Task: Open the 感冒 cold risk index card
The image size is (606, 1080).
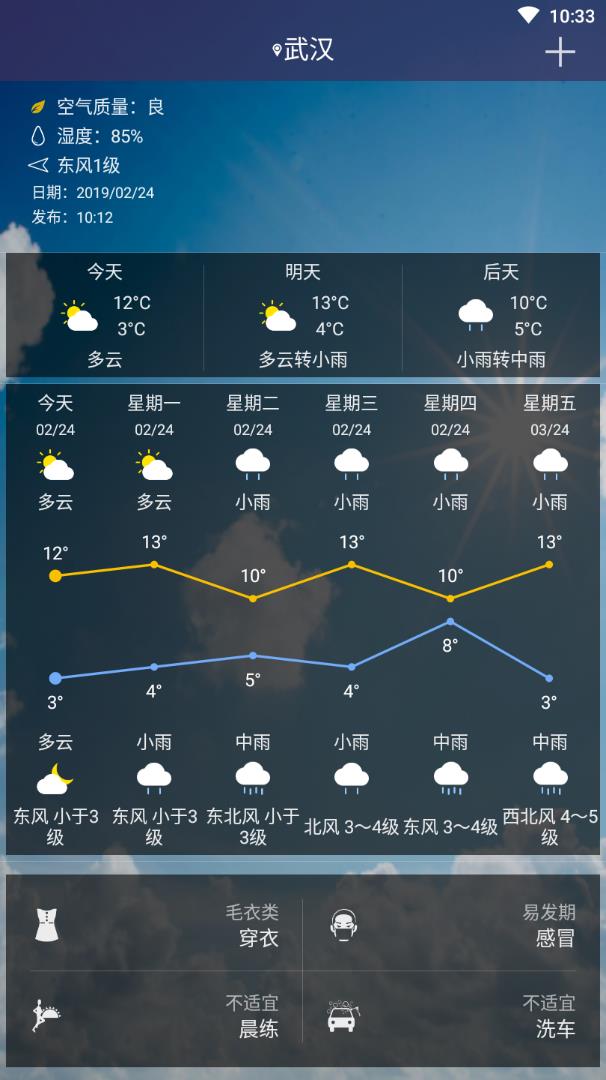Action: point(453,925)
